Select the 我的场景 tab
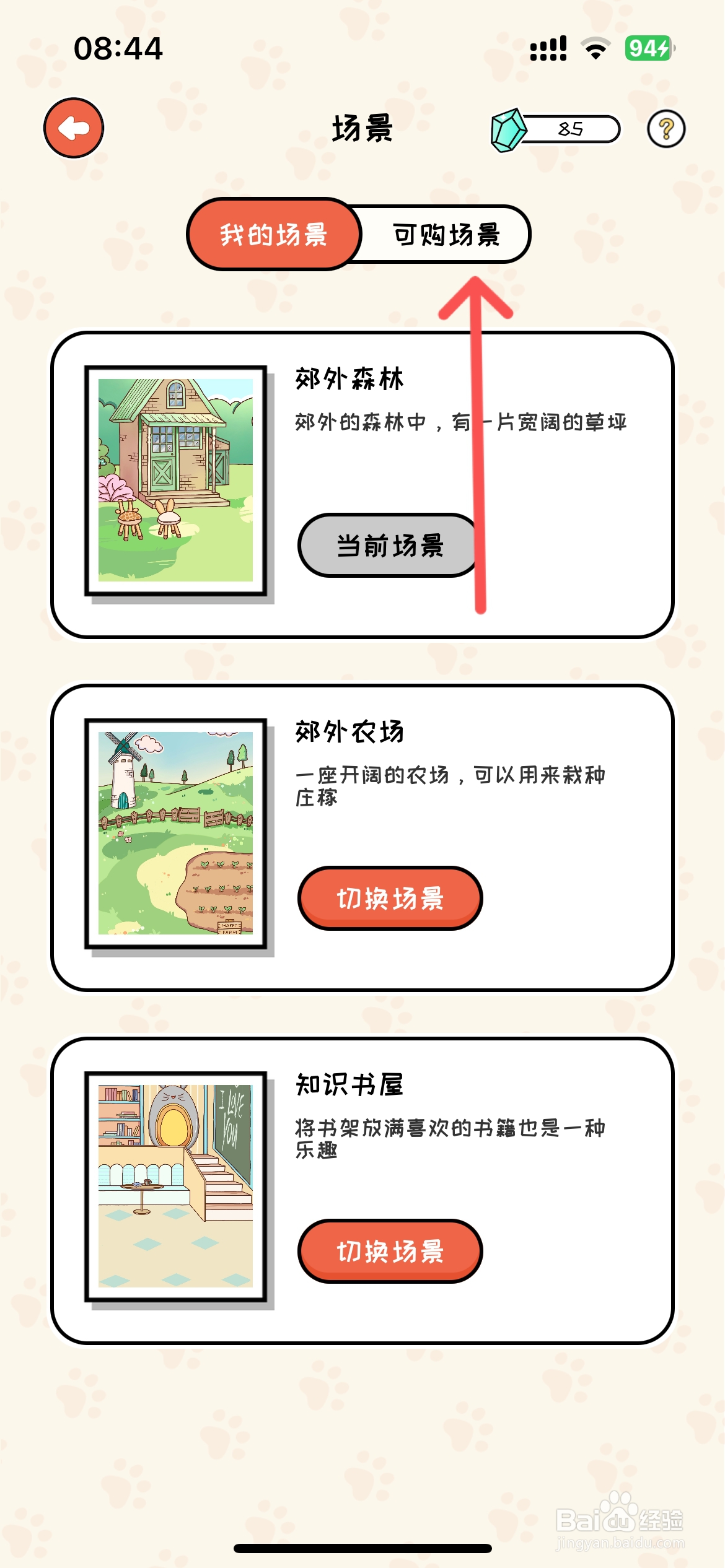Screen dimensions: 725x1568 [275, 235]
